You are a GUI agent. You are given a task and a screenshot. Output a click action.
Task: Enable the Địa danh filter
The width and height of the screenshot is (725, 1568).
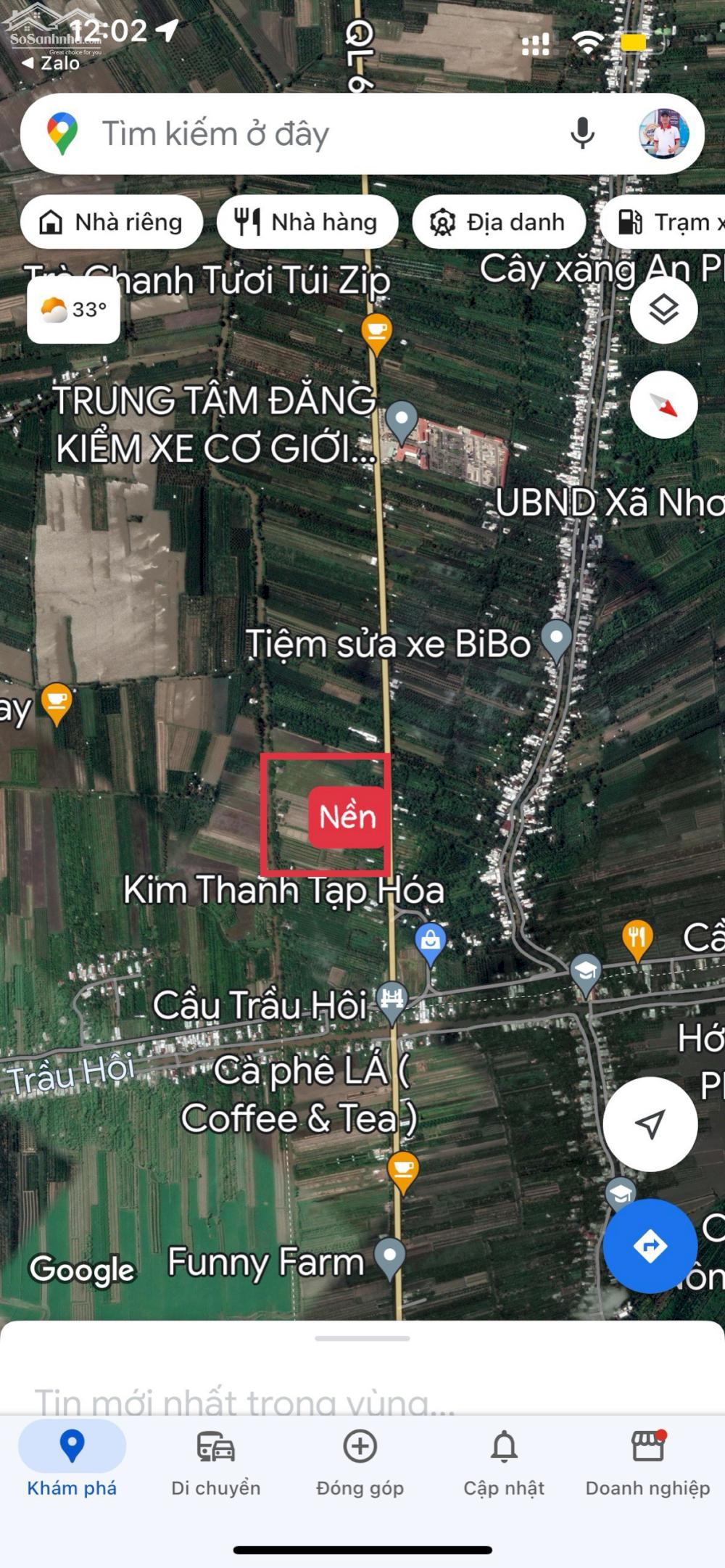(498, 222)
